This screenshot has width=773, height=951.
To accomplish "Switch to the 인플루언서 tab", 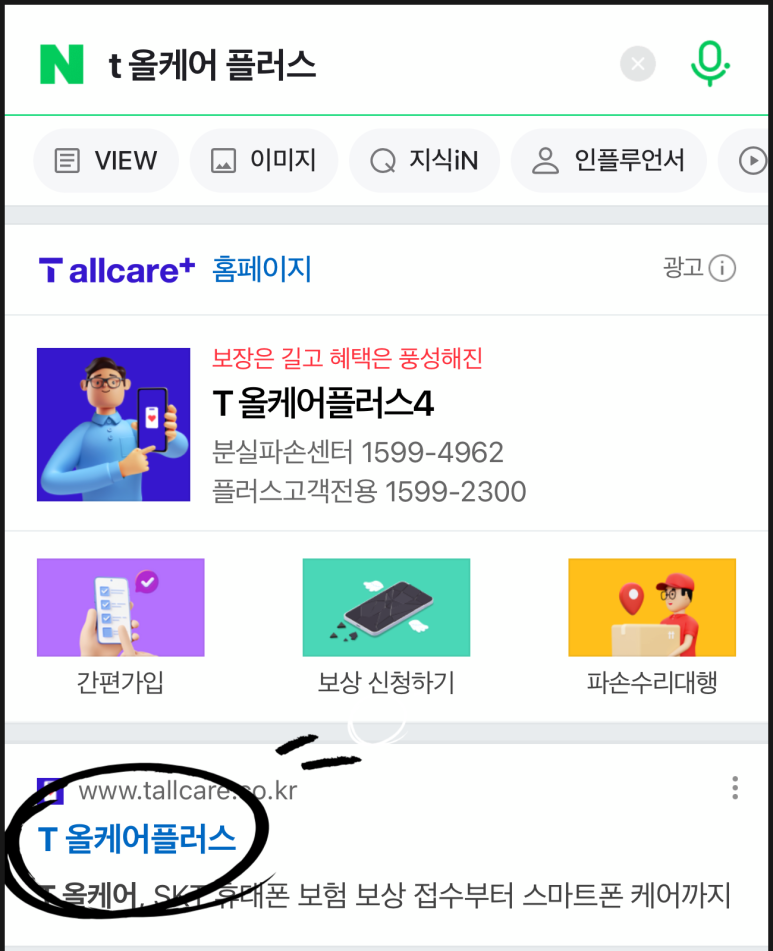I will (608, 161).
